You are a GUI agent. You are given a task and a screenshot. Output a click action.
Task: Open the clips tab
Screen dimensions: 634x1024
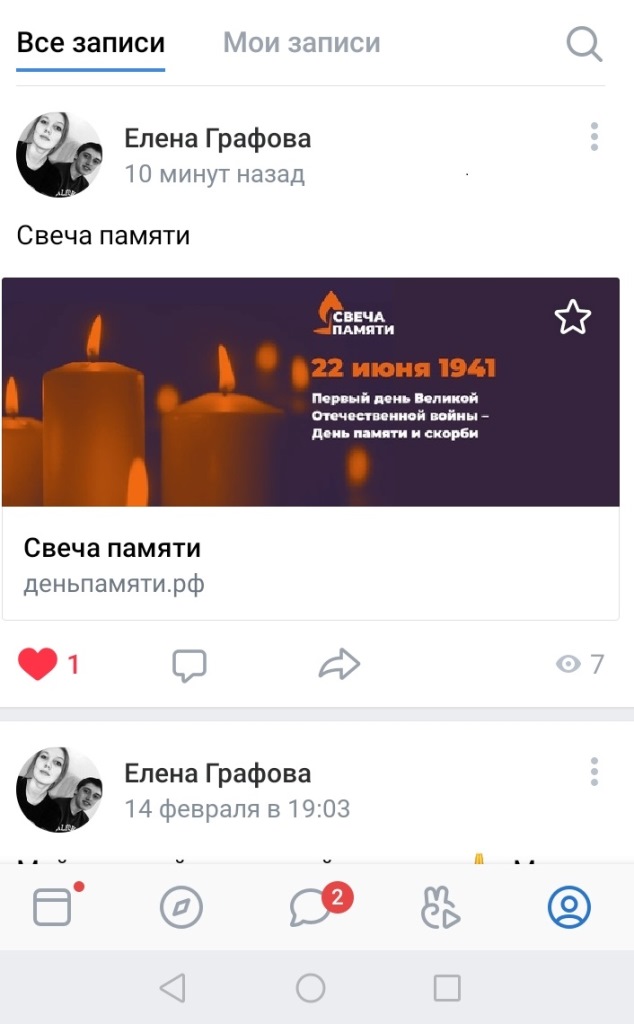pos(440,907)
